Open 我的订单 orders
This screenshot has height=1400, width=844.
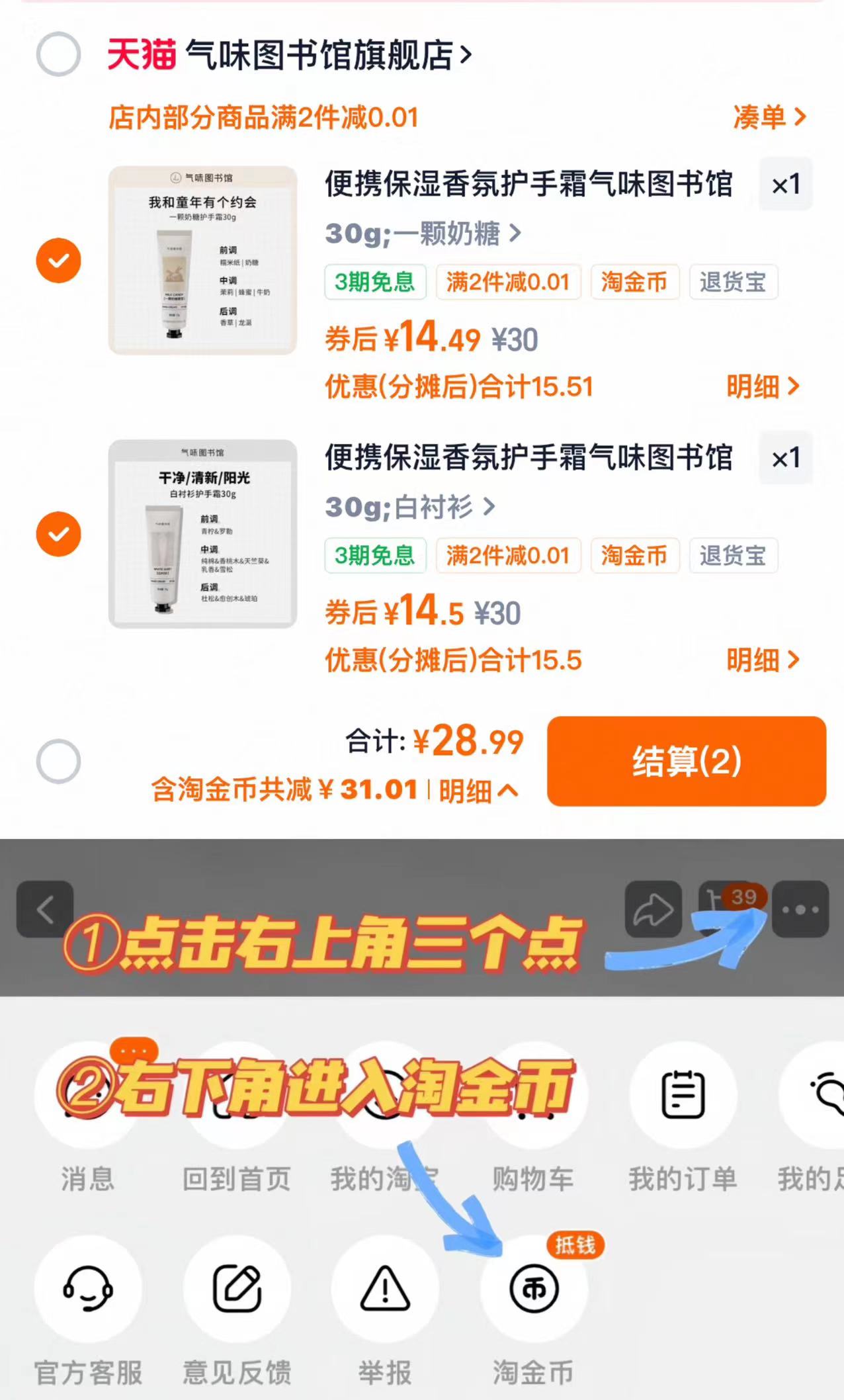[x=685, y=1095]
